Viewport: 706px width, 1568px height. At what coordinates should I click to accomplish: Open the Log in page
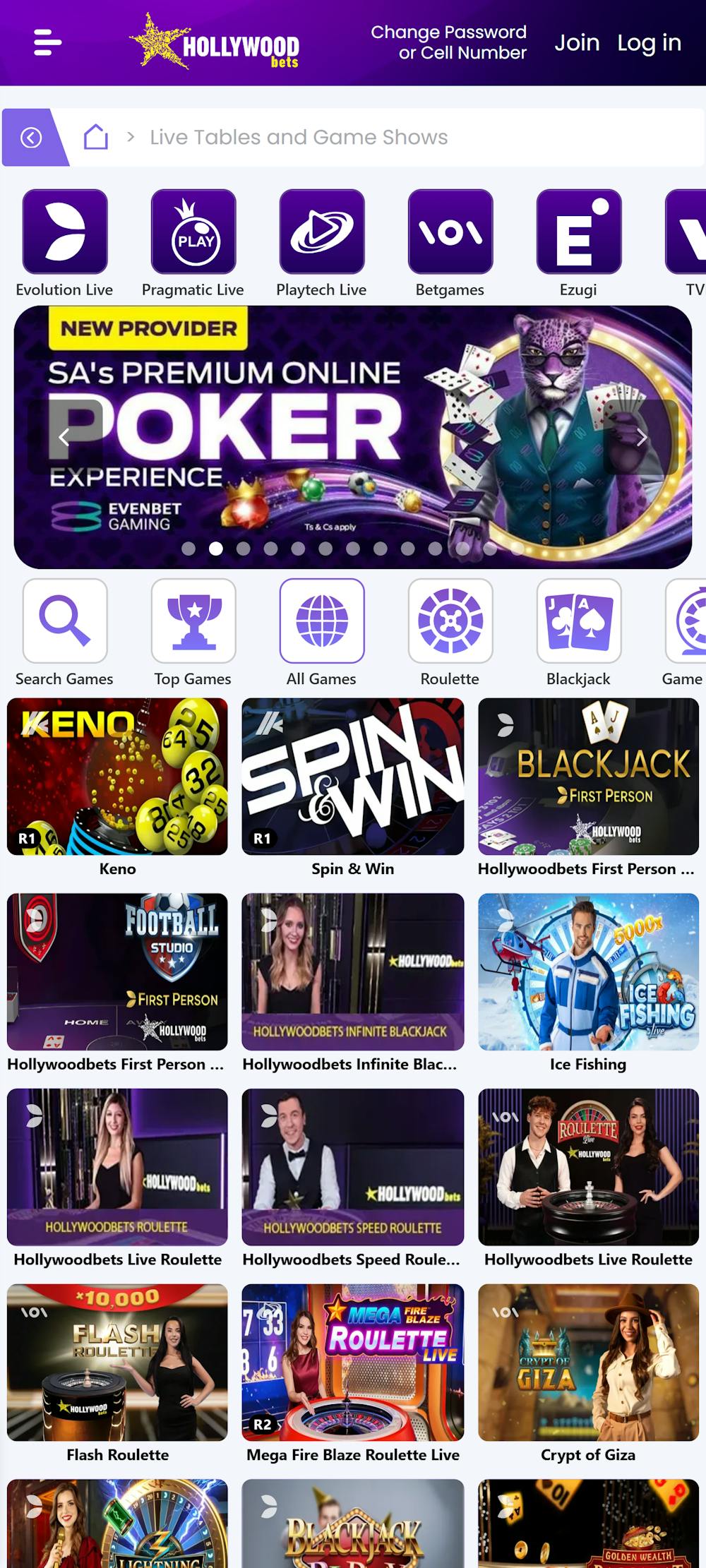tap(649, 42)
